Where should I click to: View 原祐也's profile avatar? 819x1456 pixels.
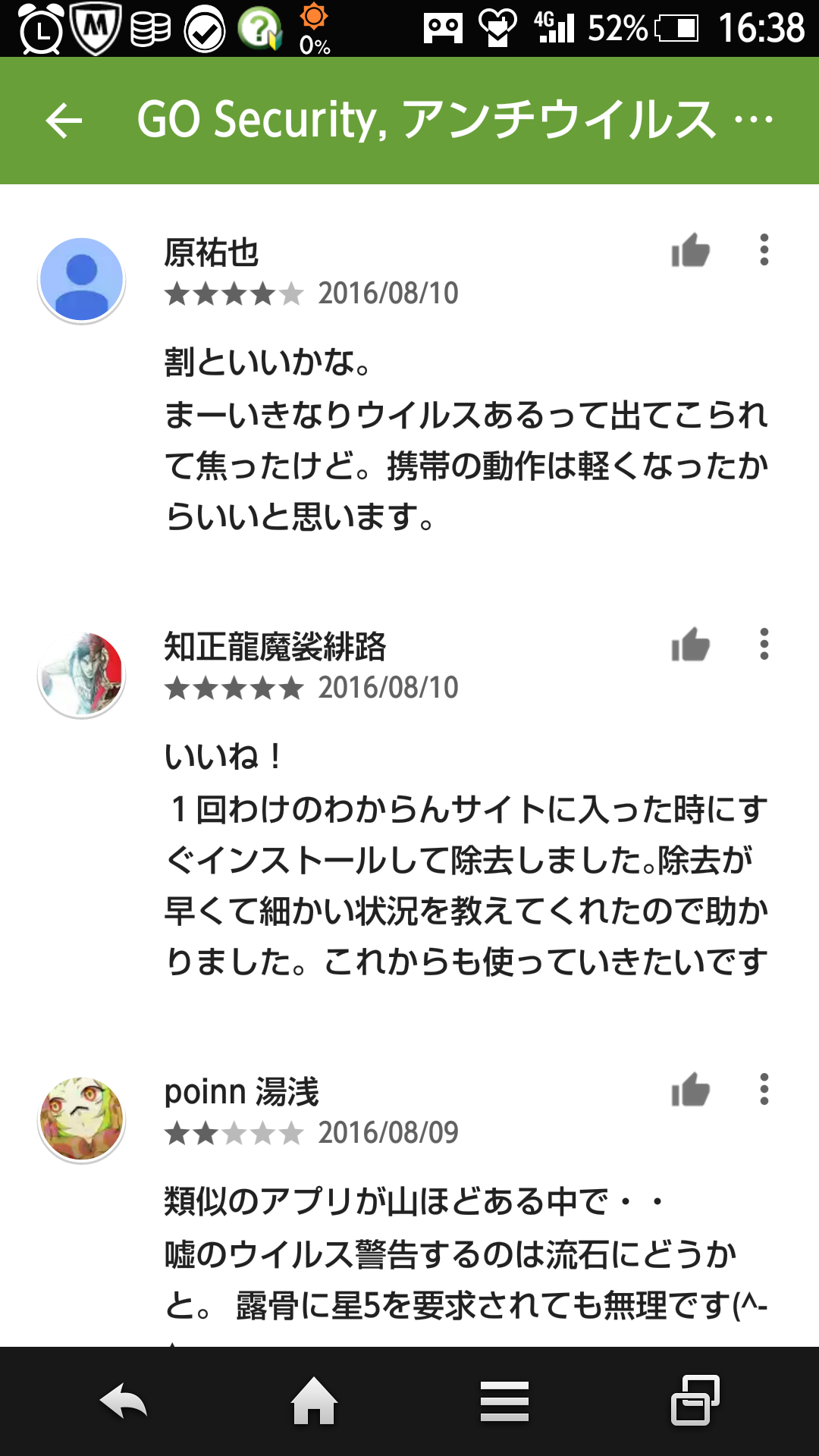pyautogui.click(x=82, y=280)
